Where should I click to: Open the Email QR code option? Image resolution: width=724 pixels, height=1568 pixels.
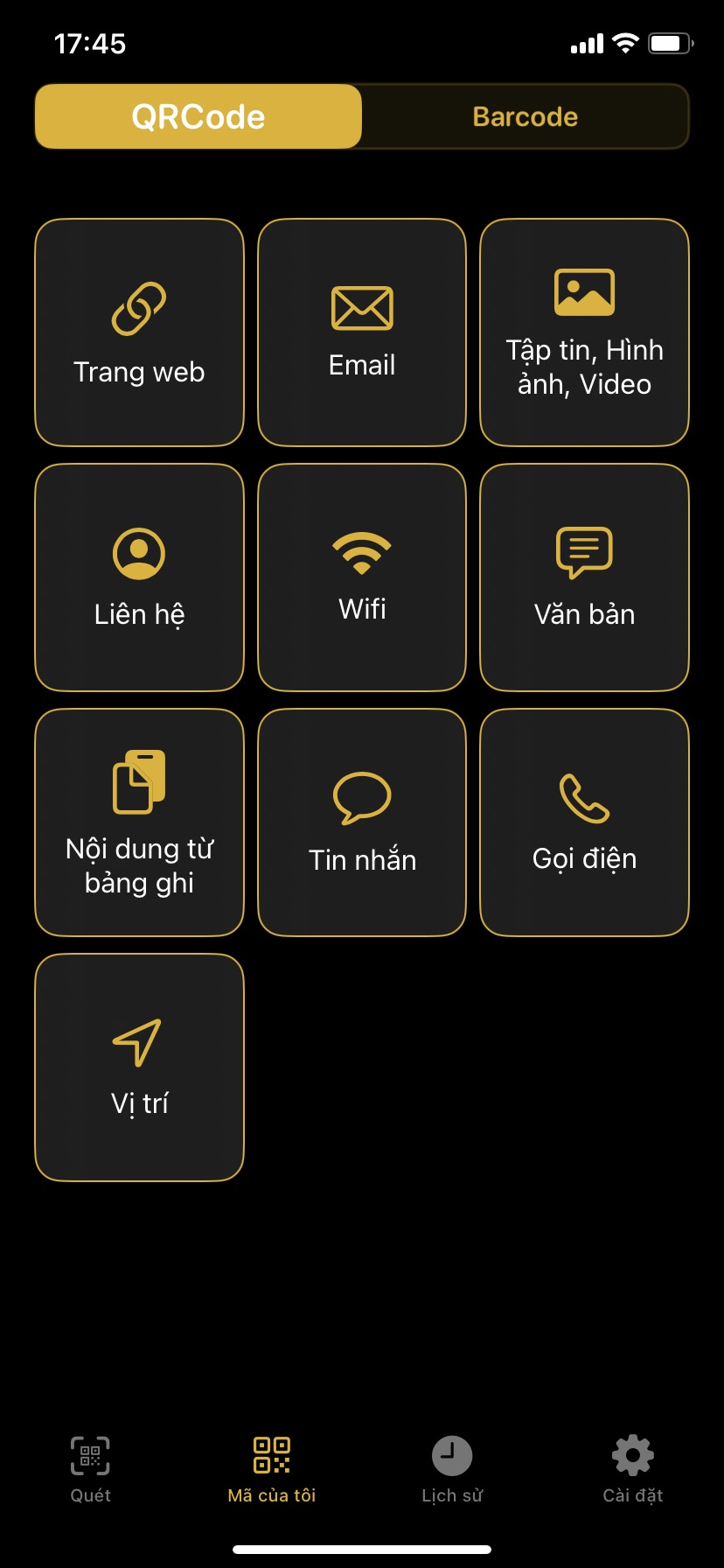click(x=362, y=332)
